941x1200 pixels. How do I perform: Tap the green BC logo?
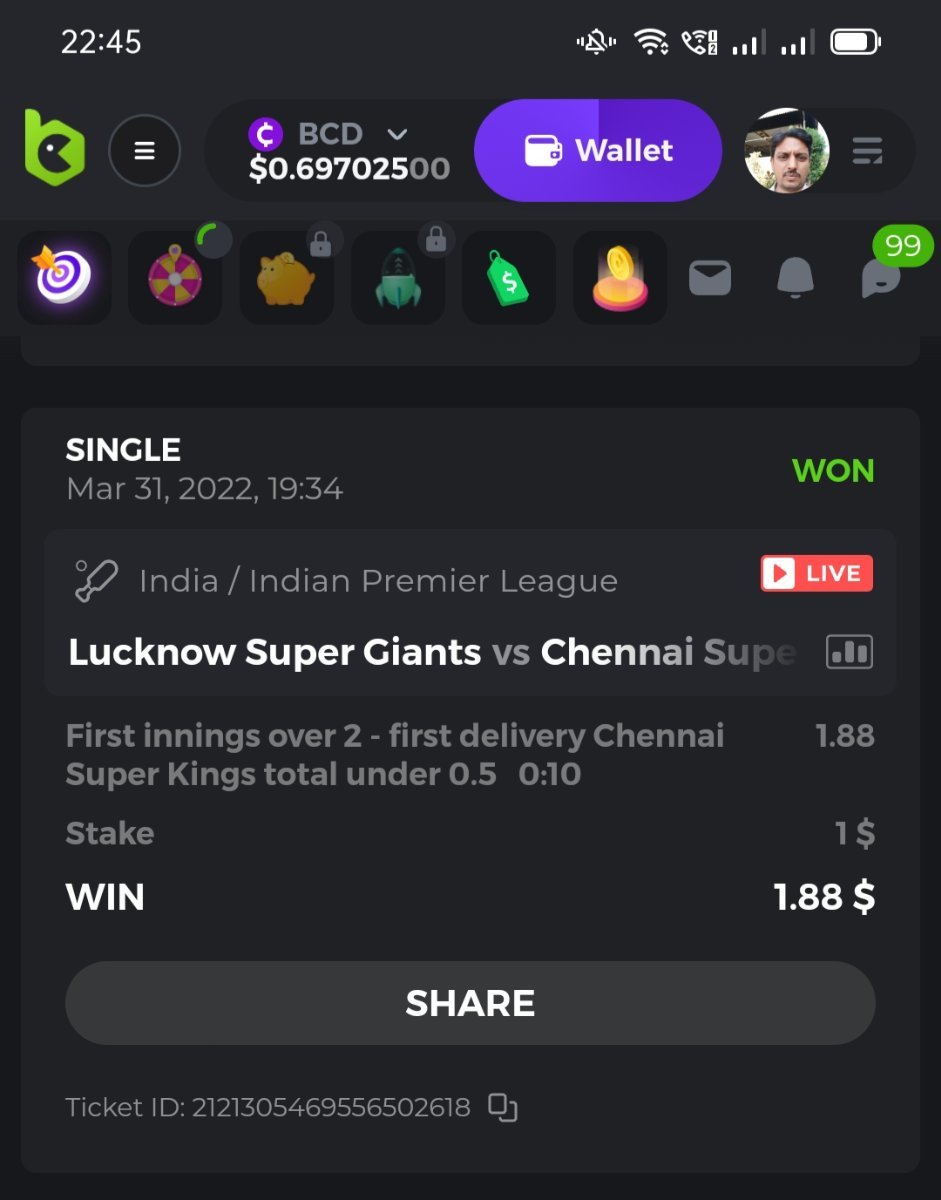(54, 150)
